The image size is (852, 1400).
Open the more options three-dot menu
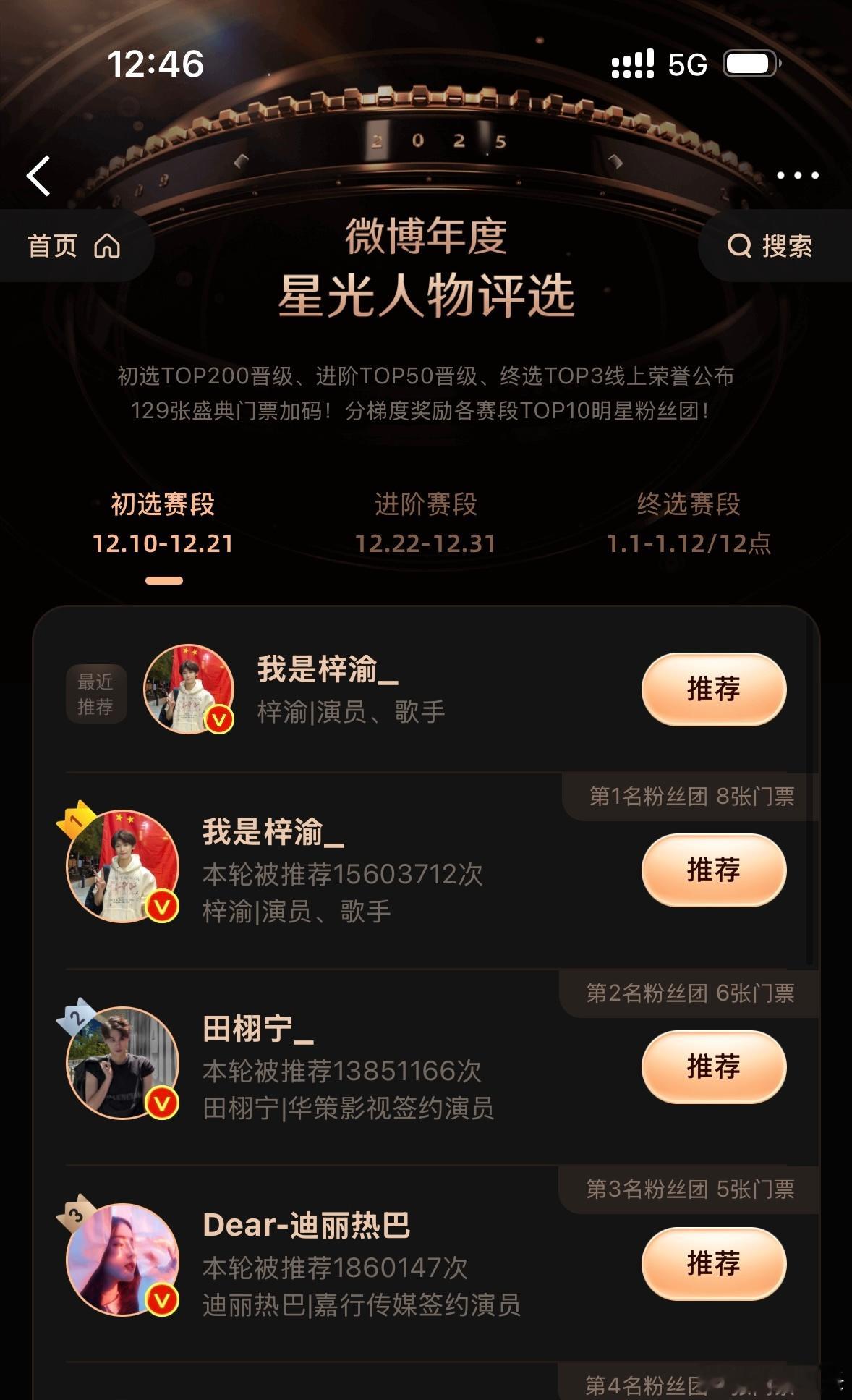[x=798, y=173]
